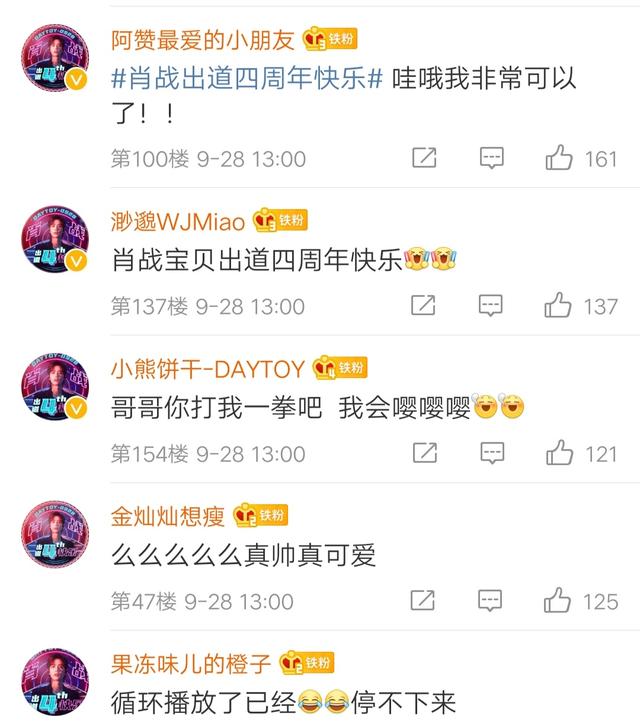Image resolution: width=640 pixels, height=723 pixels.
Task: Open hashtag #肖战出道四周年快乐#
Action: pyautogui.click(x=247, y=81)
